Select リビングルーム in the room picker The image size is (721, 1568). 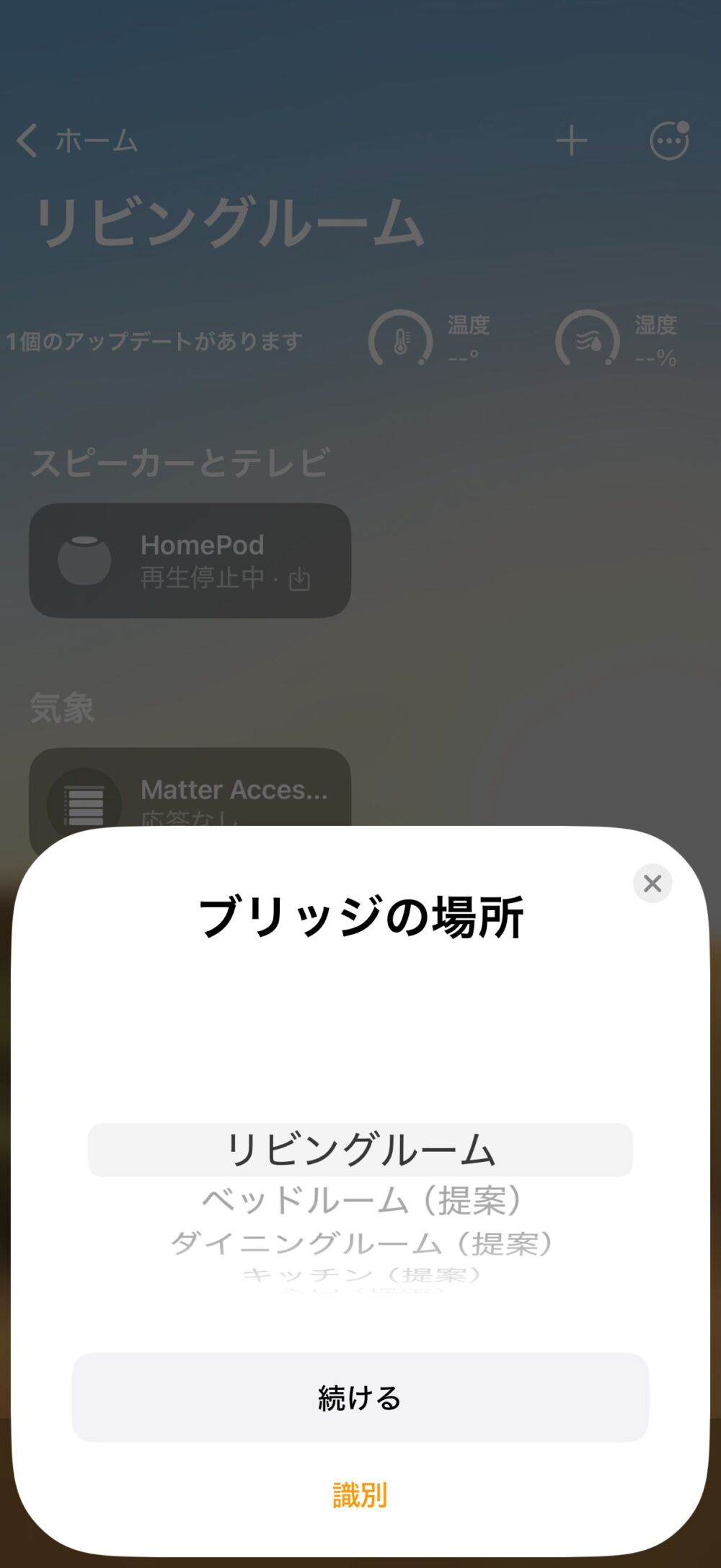360,1150
